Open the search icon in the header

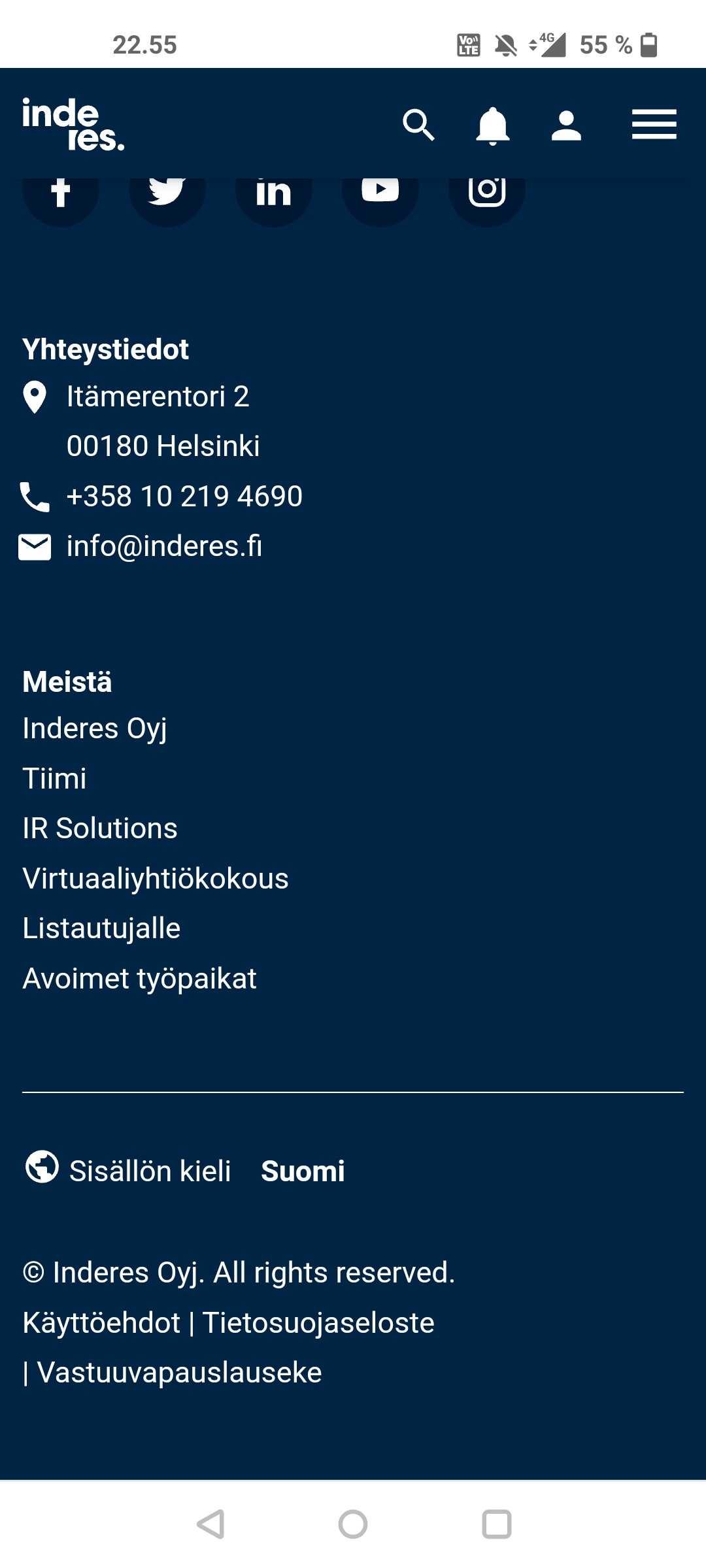(418, 125)
